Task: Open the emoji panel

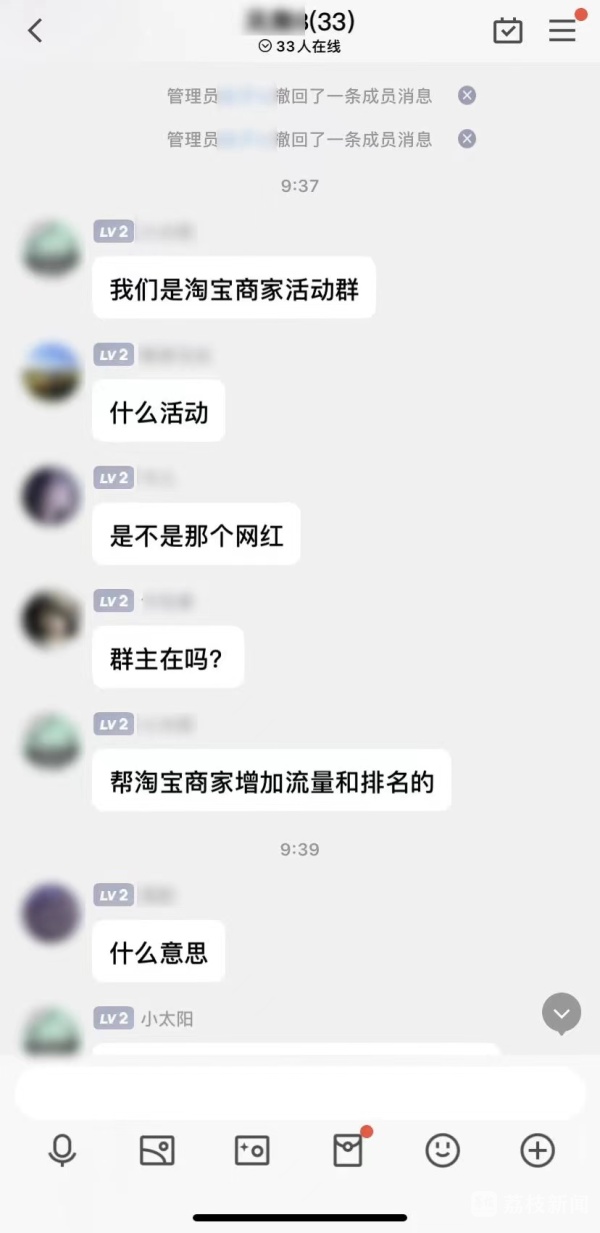Action: click(x=442, y=1150)
